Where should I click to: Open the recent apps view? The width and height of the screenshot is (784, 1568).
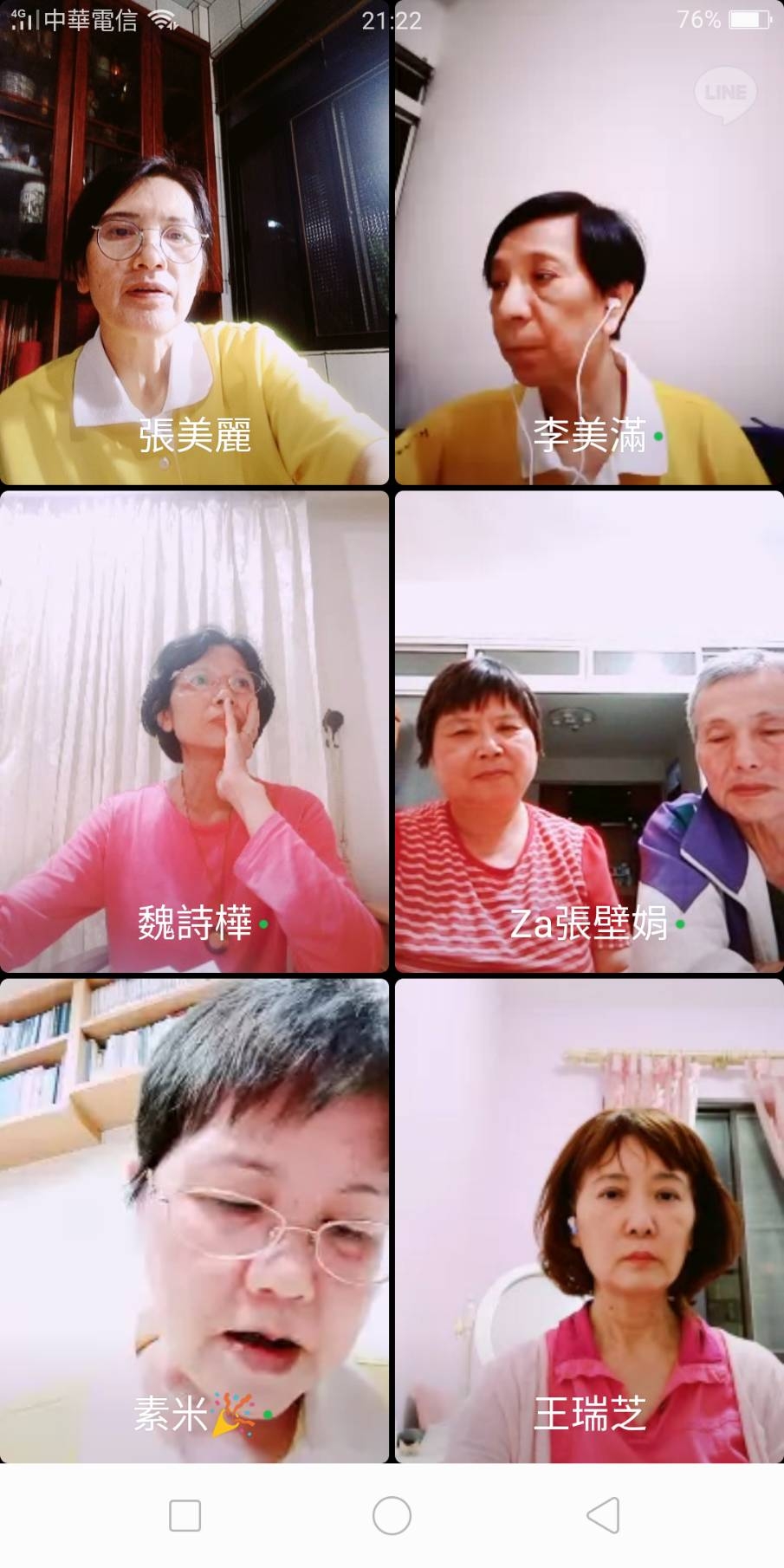tap(185, 1515)
